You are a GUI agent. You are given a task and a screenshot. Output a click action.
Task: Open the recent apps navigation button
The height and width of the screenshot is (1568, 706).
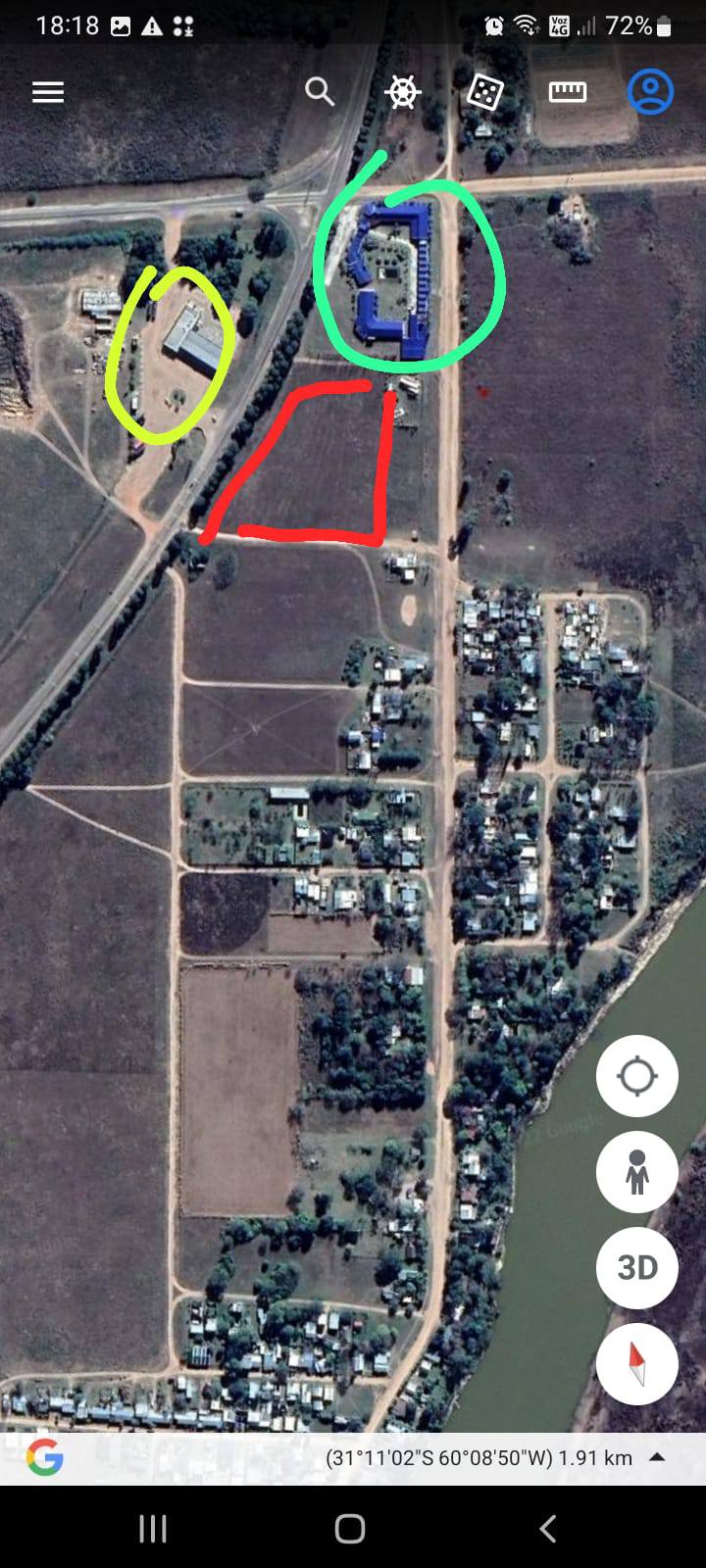(x=152, y=1527)
